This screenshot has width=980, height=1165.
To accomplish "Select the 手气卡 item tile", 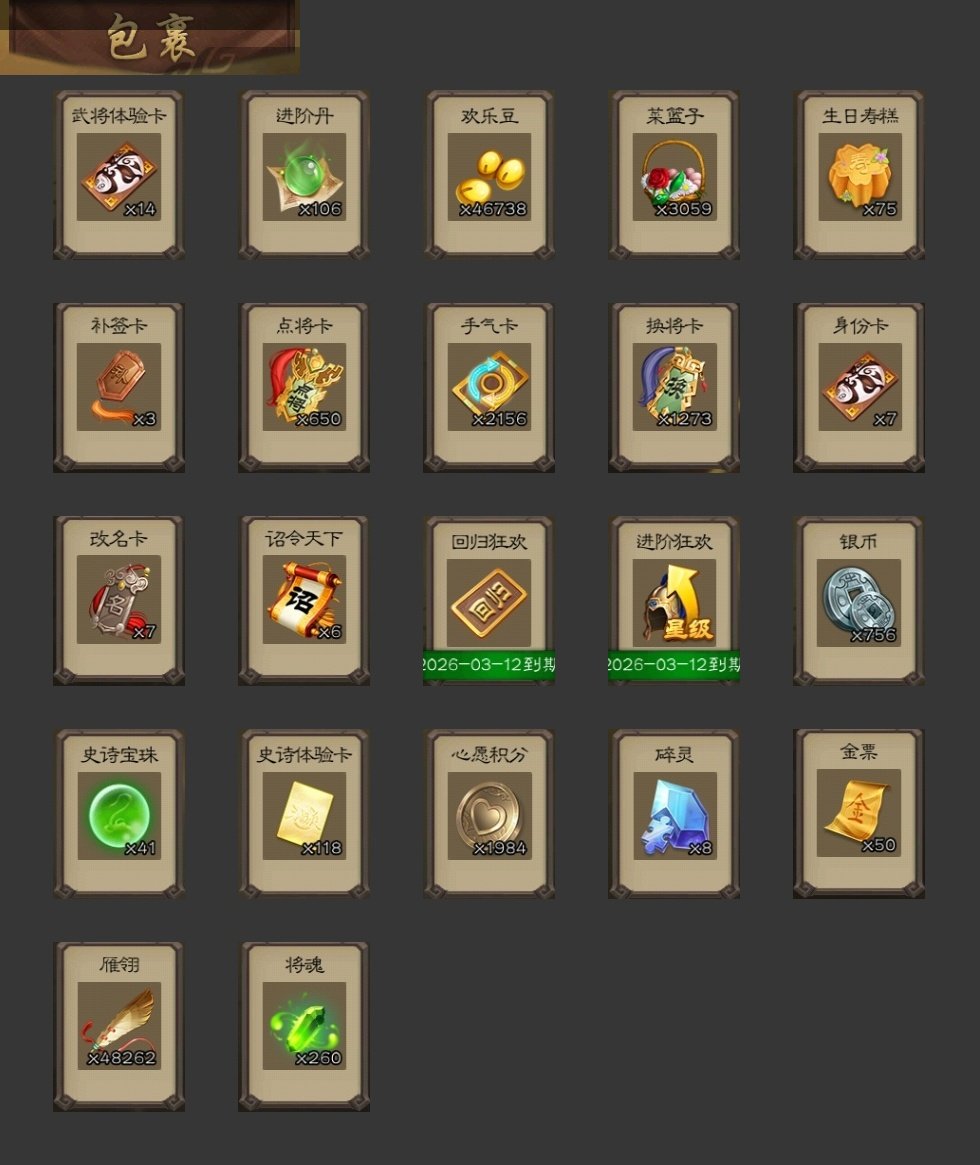I will click(x=489, y=388).
